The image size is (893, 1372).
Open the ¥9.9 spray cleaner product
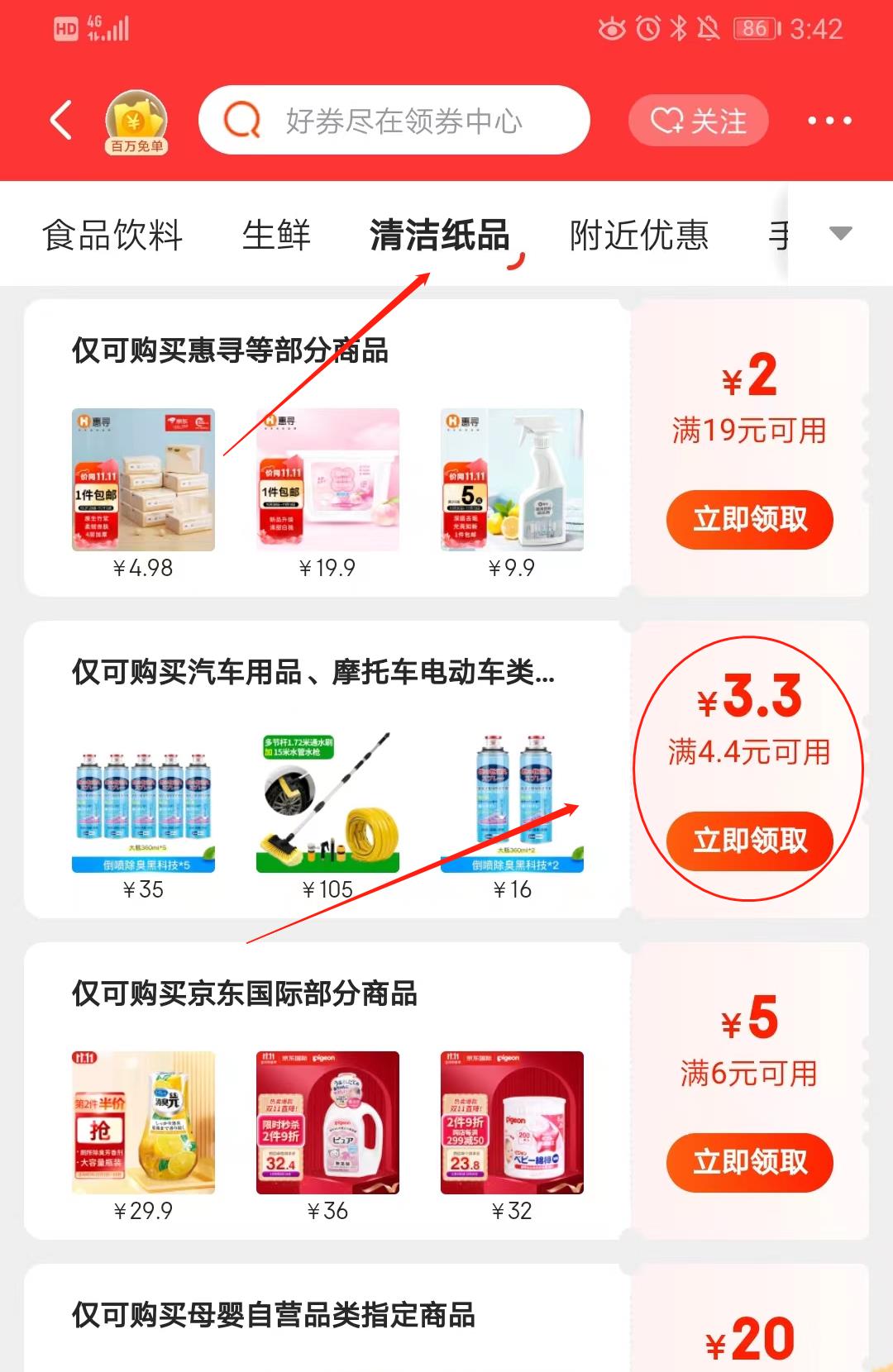tap(512, 480)
